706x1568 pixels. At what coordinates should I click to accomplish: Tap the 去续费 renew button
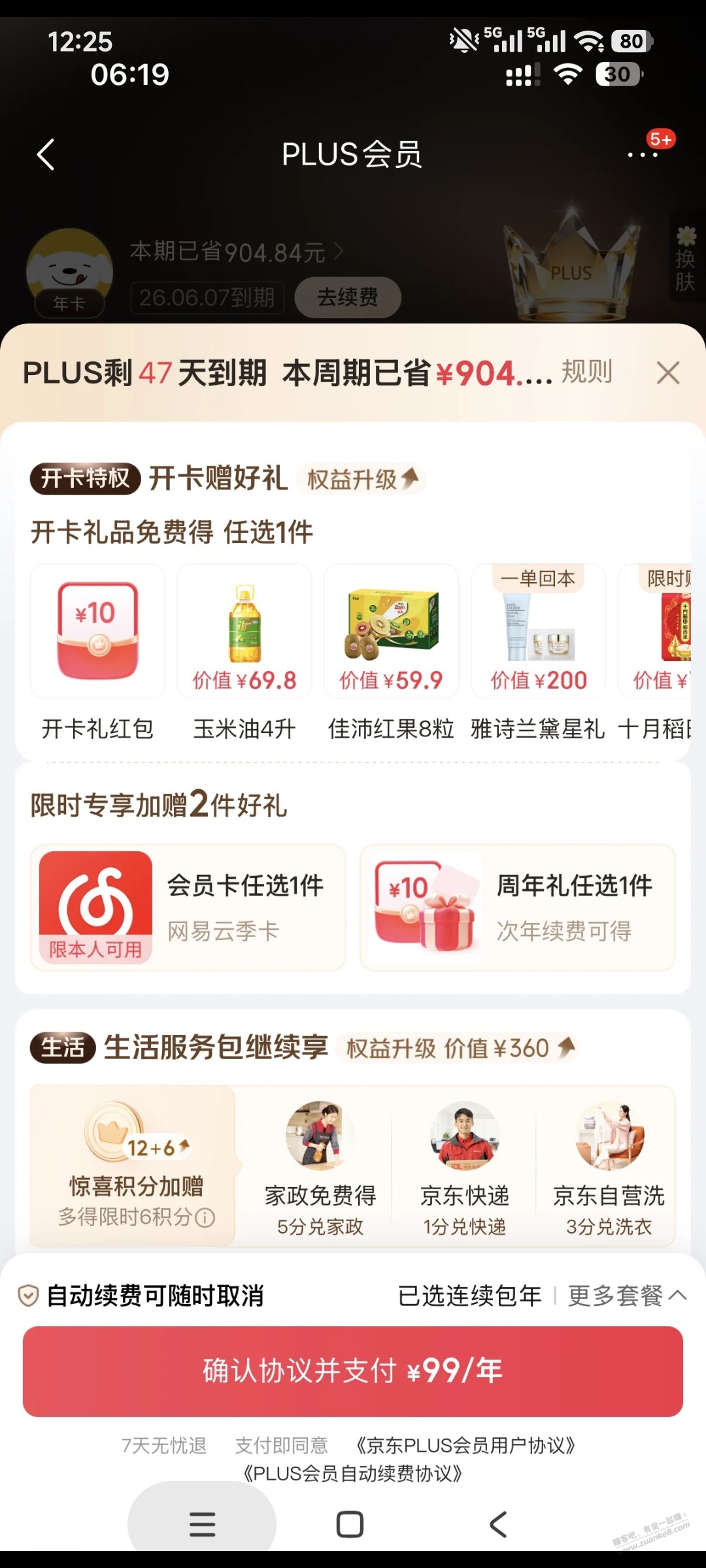(346, 296)
